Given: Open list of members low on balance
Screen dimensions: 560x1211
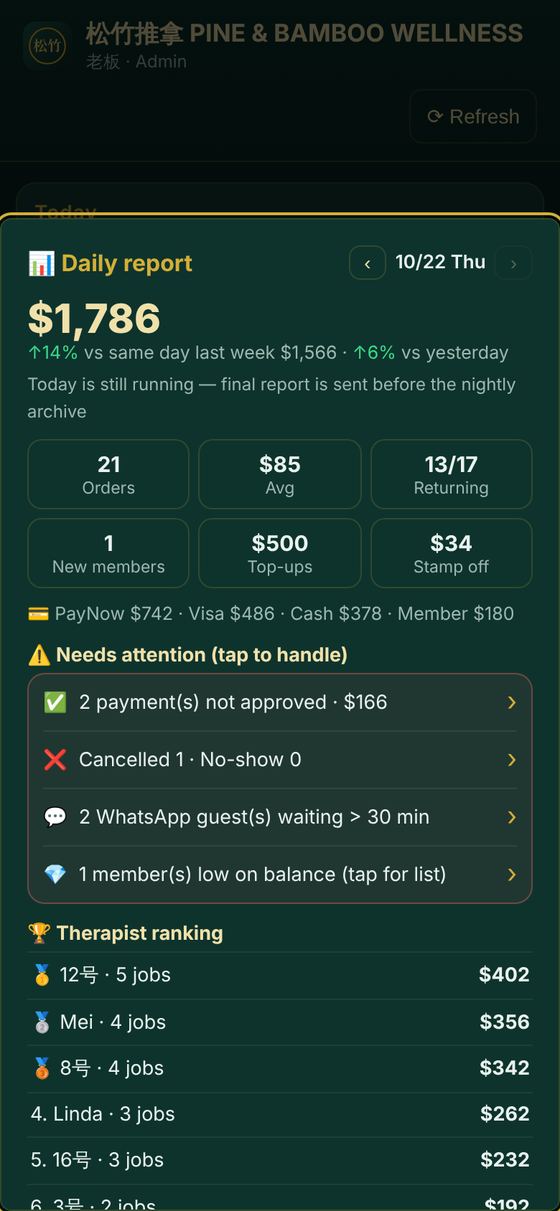Looking at the screenshot, I should tap(280, 874).
